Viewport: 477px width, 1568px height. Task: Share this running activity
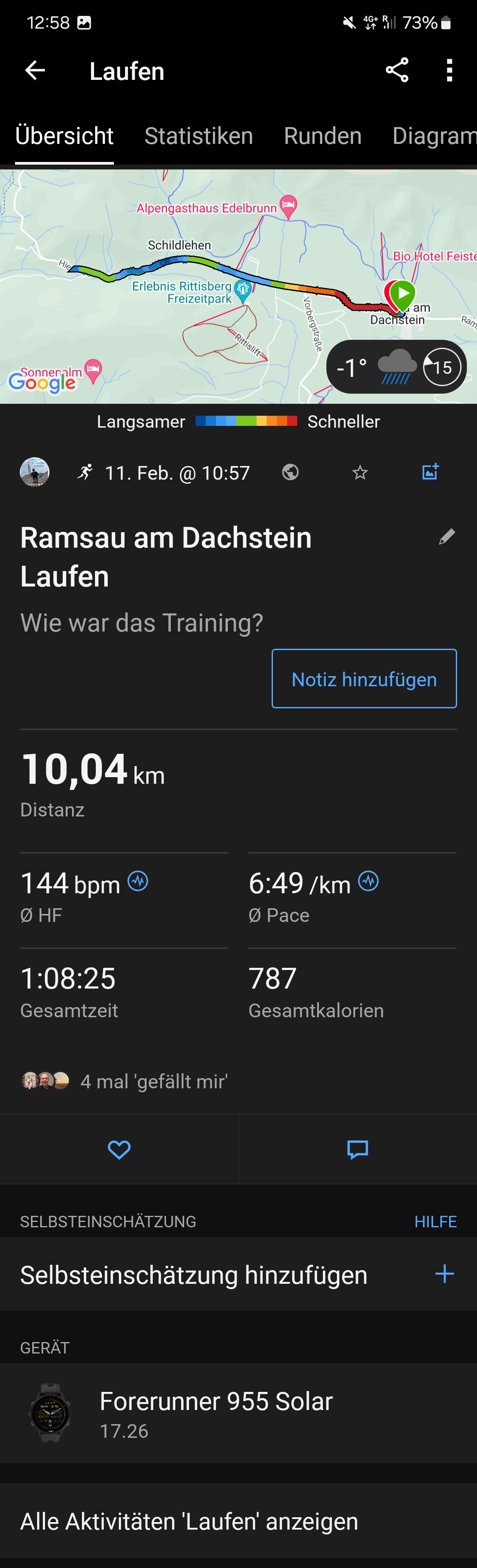pyautogui.click(x=397, y=71)
